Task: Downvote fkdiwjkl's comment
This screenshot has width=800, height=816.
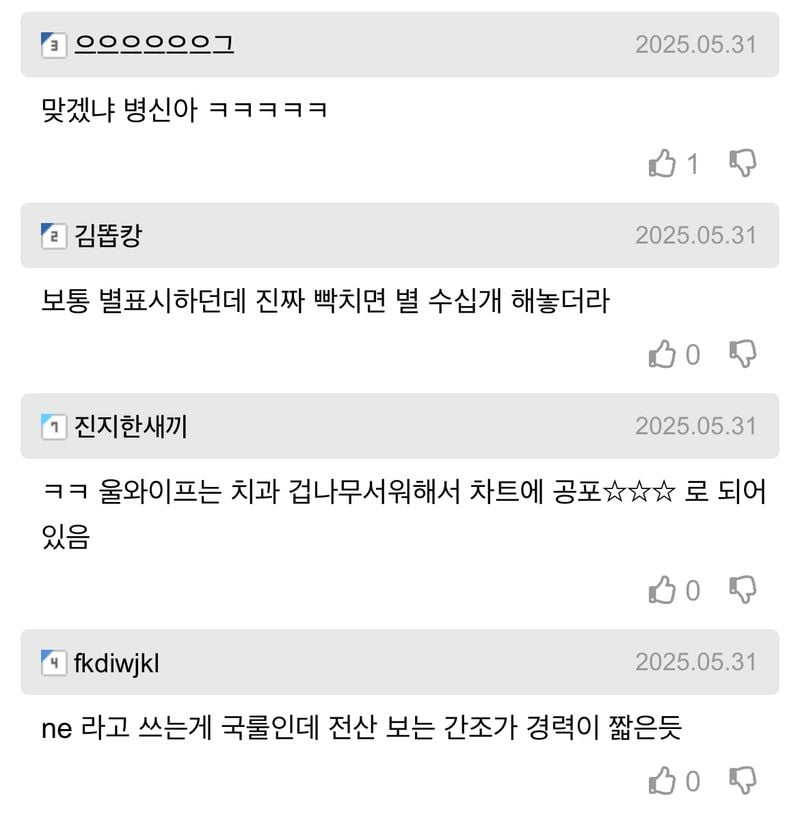Action: [x=742, y=780]
